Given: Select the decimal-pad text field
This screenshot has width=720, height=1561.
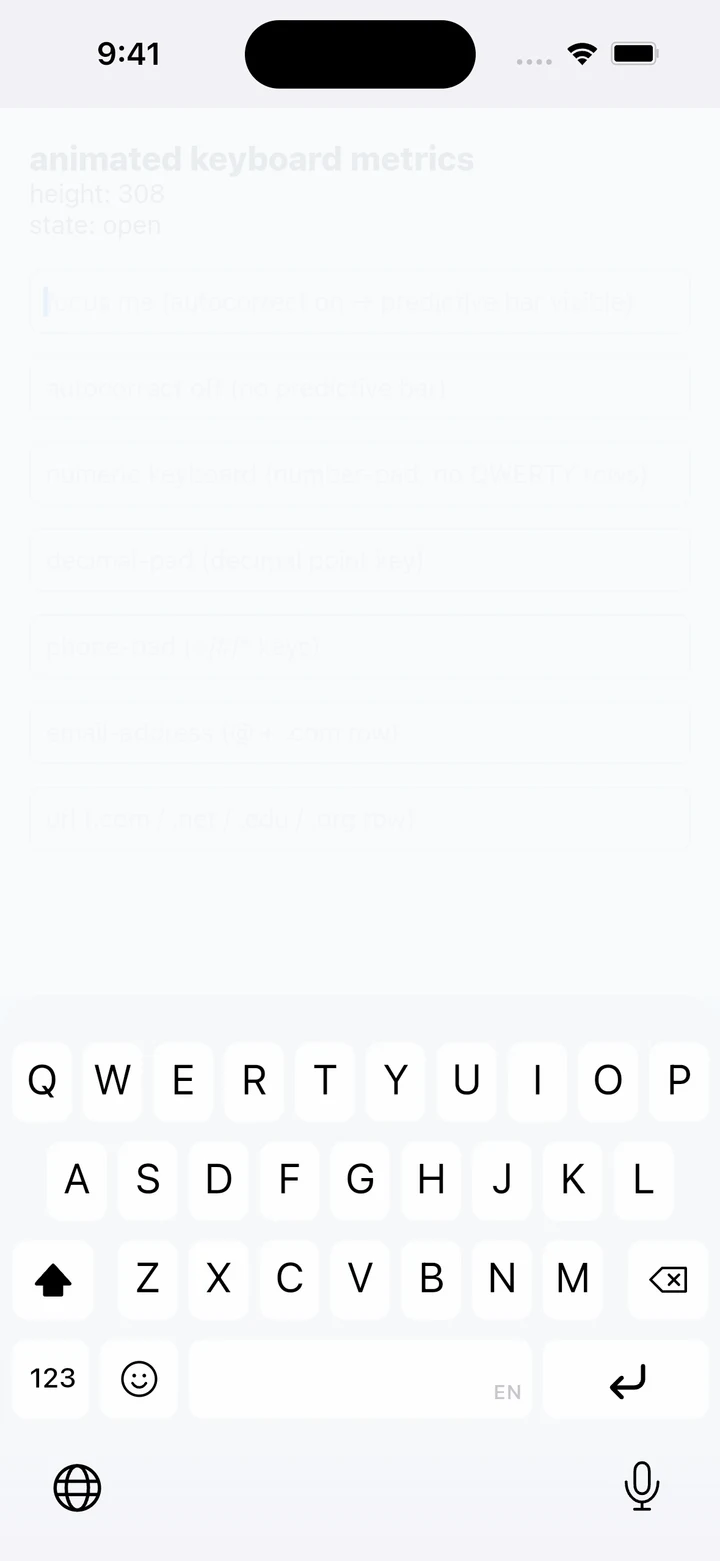Looking at the screenshot, I should [x=360, y=560].
